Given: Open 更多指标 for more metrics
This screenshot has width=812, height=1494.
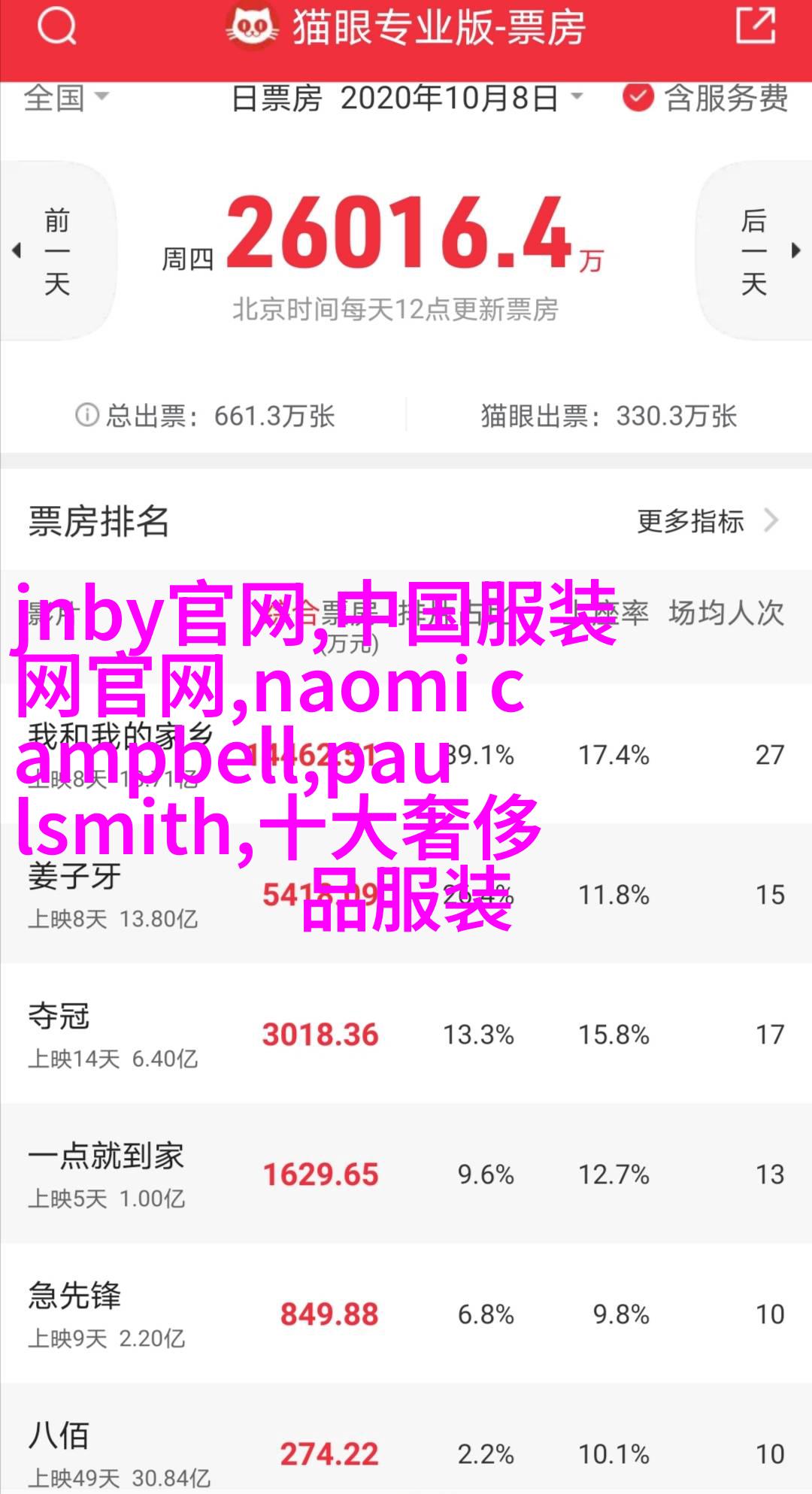Looking at the screenshot, I should click(x=707, y=520).
